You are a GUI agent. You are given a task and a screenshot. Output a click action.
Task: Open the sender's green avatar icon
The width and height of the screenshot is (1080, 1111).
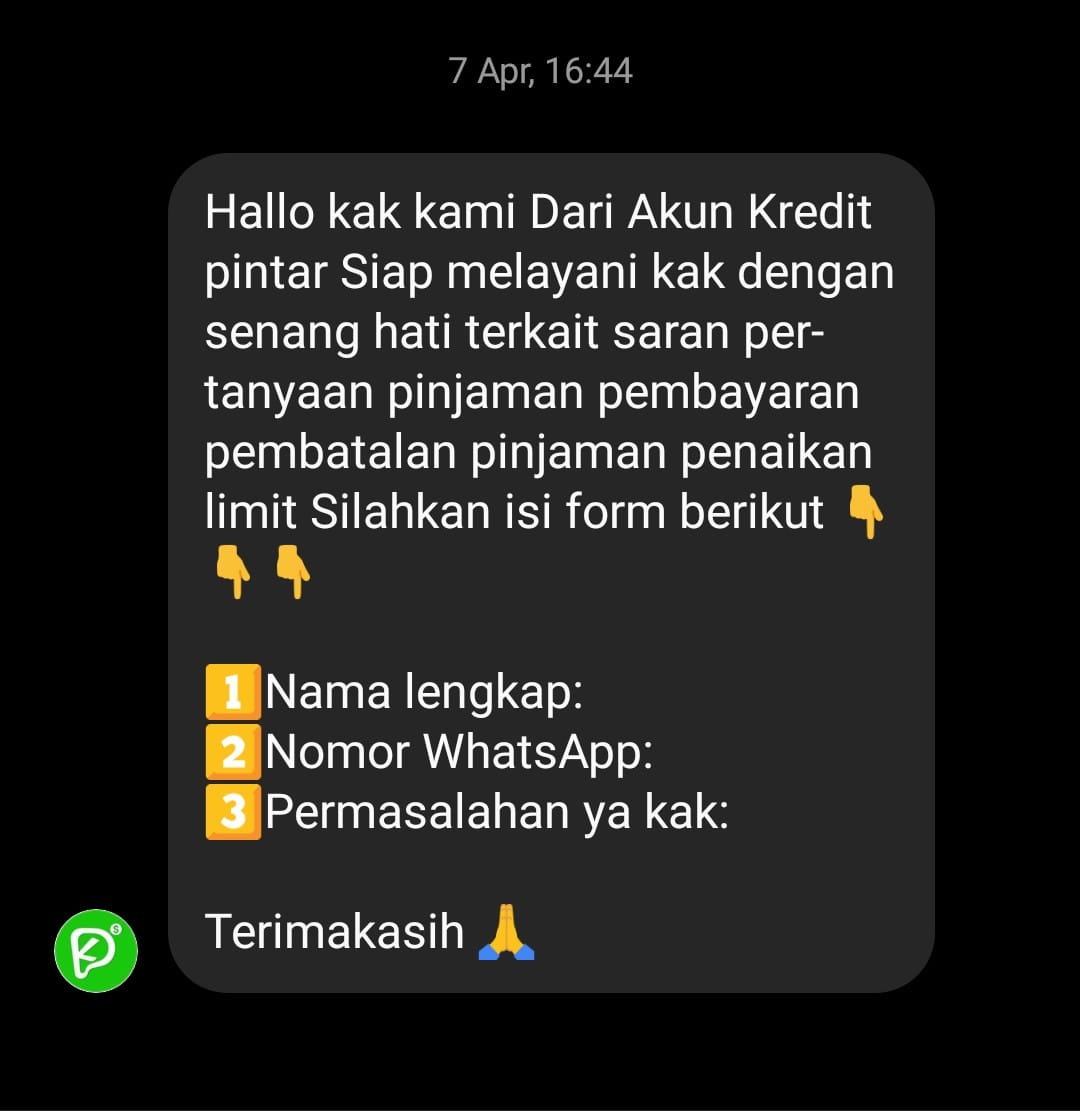click(96, 950)
